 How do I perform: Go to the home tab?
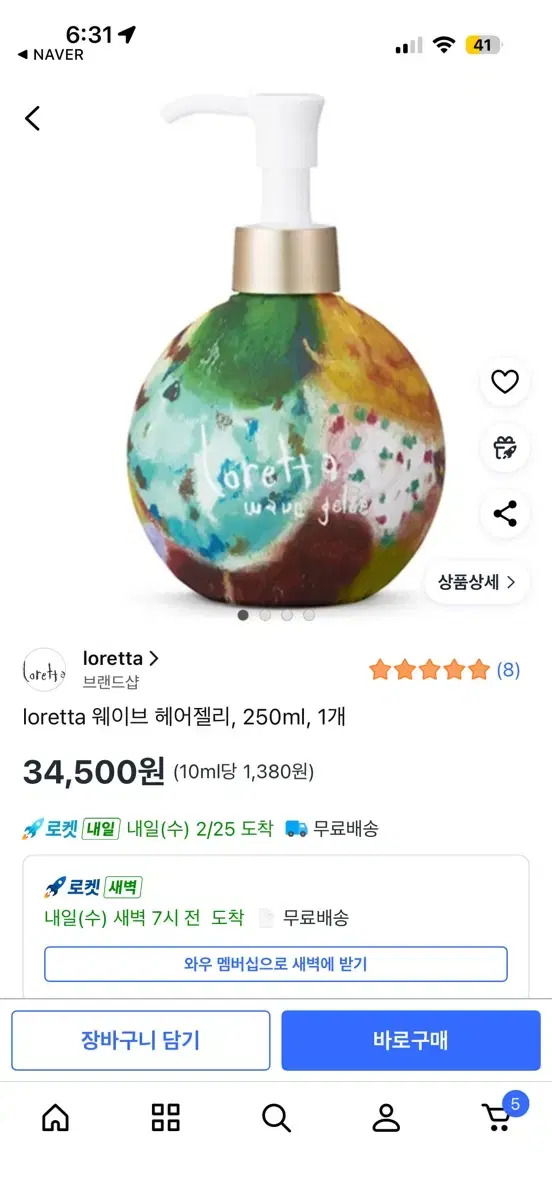[56, 1117]
